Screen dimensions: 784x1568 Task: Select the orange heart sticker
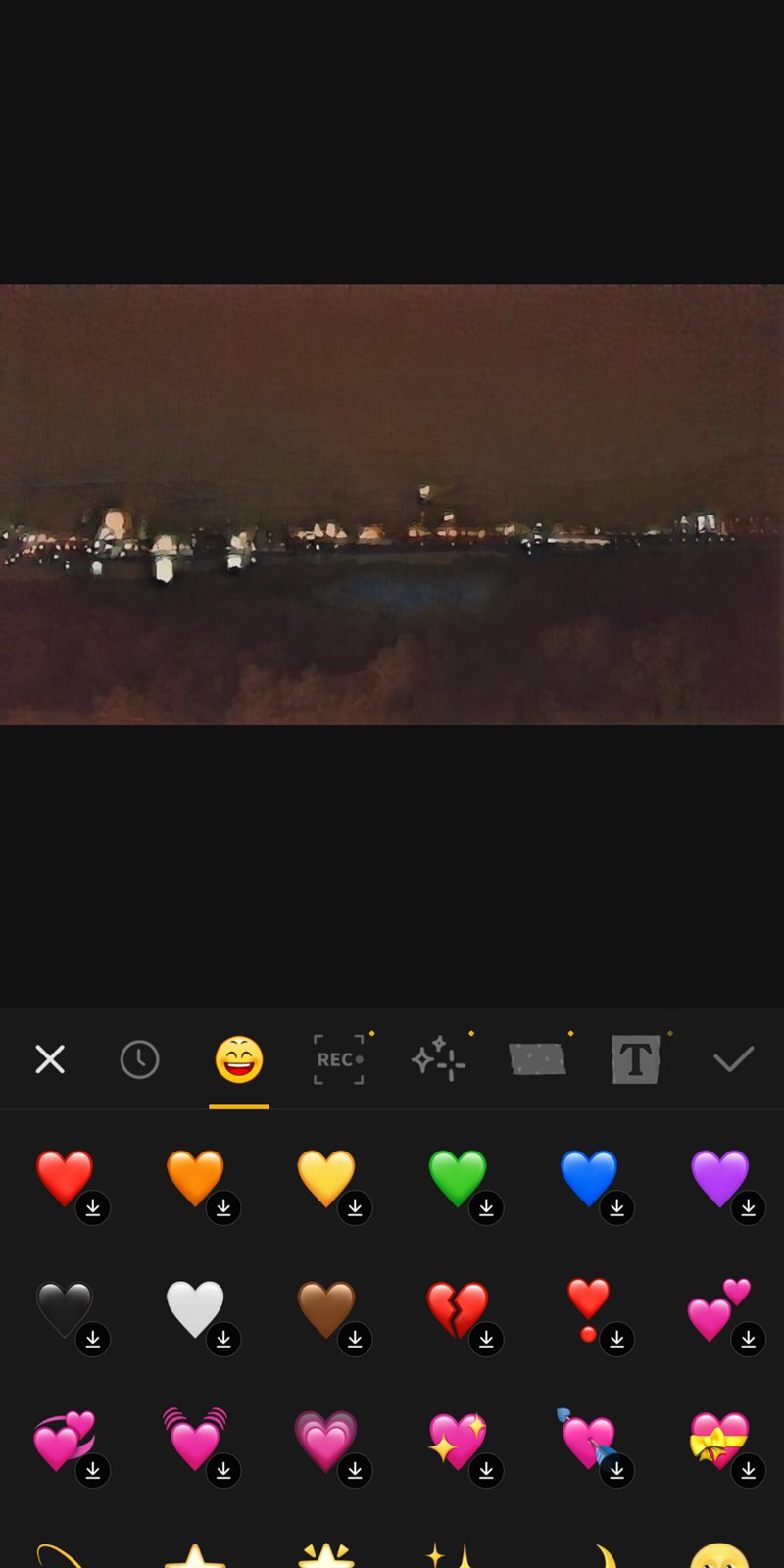pos(196,1178)
